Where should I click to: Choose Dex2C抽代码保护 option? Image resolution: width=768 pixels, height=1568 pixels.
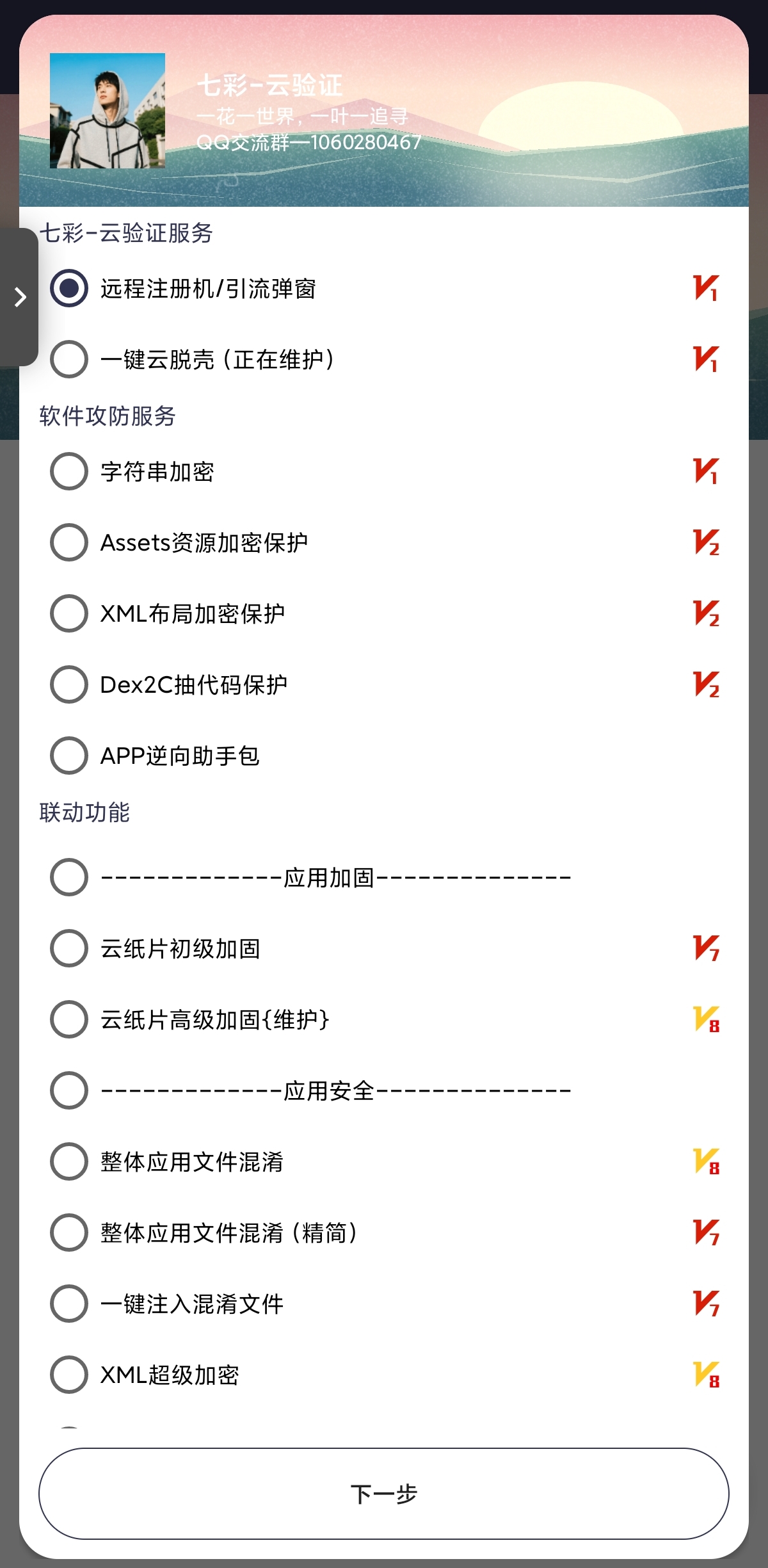pyautogui.click(x=69, y=685)
